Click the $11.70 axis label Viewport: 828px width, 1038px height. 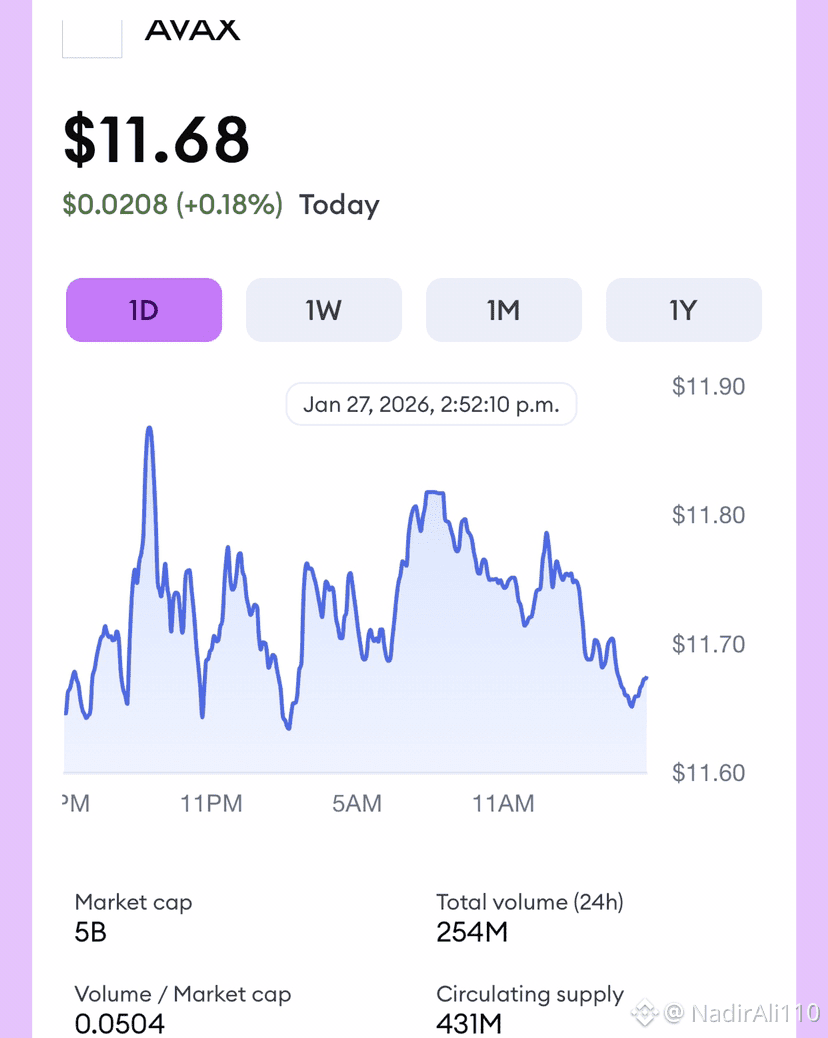708,644
